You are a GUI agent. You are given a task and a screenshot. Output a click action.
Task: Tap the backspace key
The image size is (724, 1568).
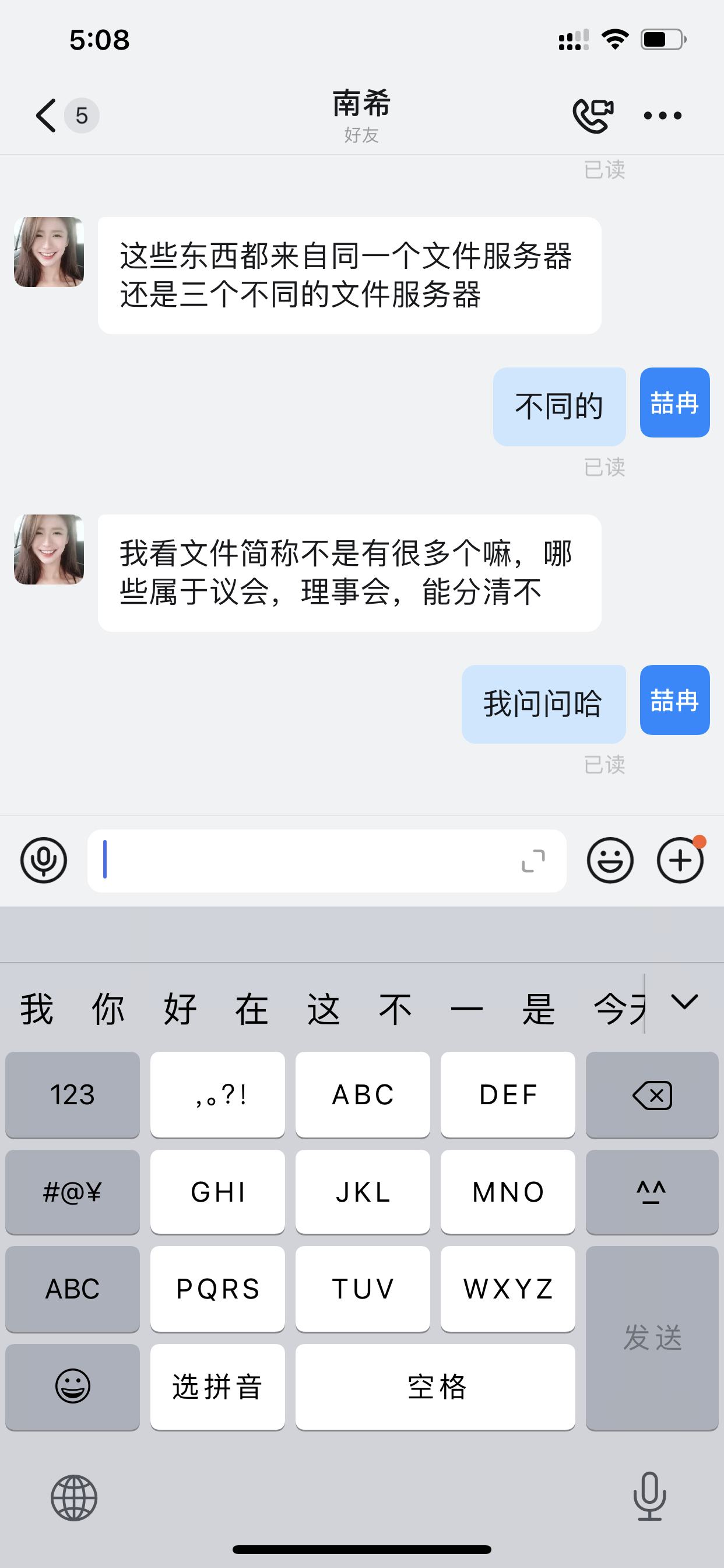[x=652, y=1094]
